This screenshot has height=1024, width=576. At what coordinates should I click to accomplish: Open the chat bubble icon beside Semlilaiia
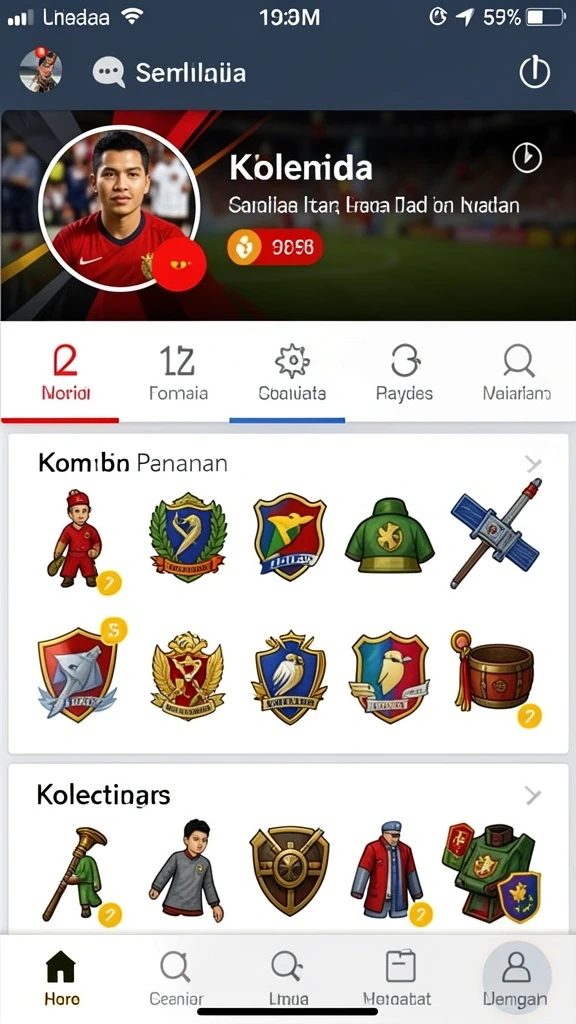pos(108,72)
